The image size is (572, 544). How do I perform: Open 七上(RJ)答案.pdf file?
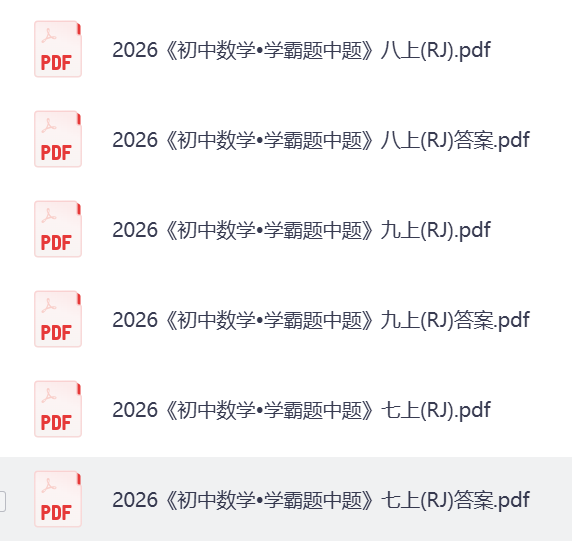pyautogui.click(x=321, y=500)
